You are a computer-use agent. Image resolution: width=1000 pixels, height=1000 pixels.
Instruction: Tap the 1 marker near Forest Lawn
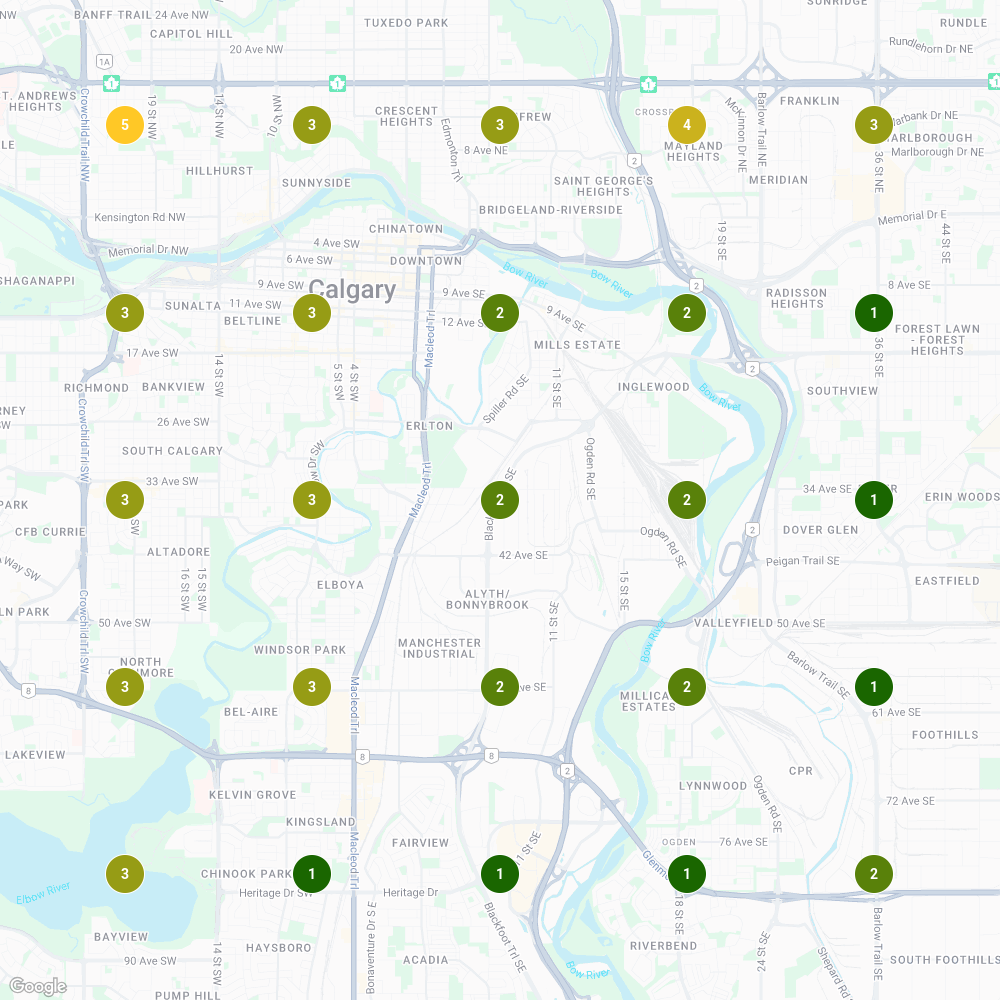coord(874,313)
